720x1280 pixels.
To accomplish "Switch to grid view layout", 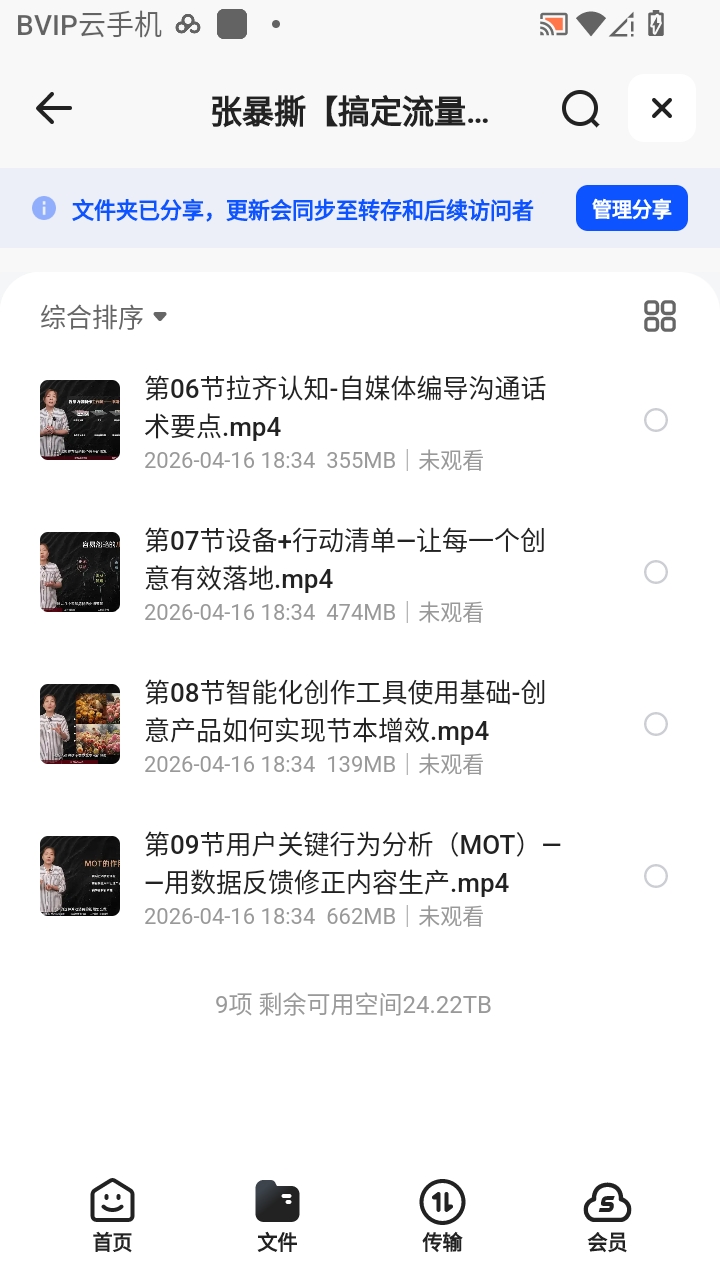I will [659, 315].
